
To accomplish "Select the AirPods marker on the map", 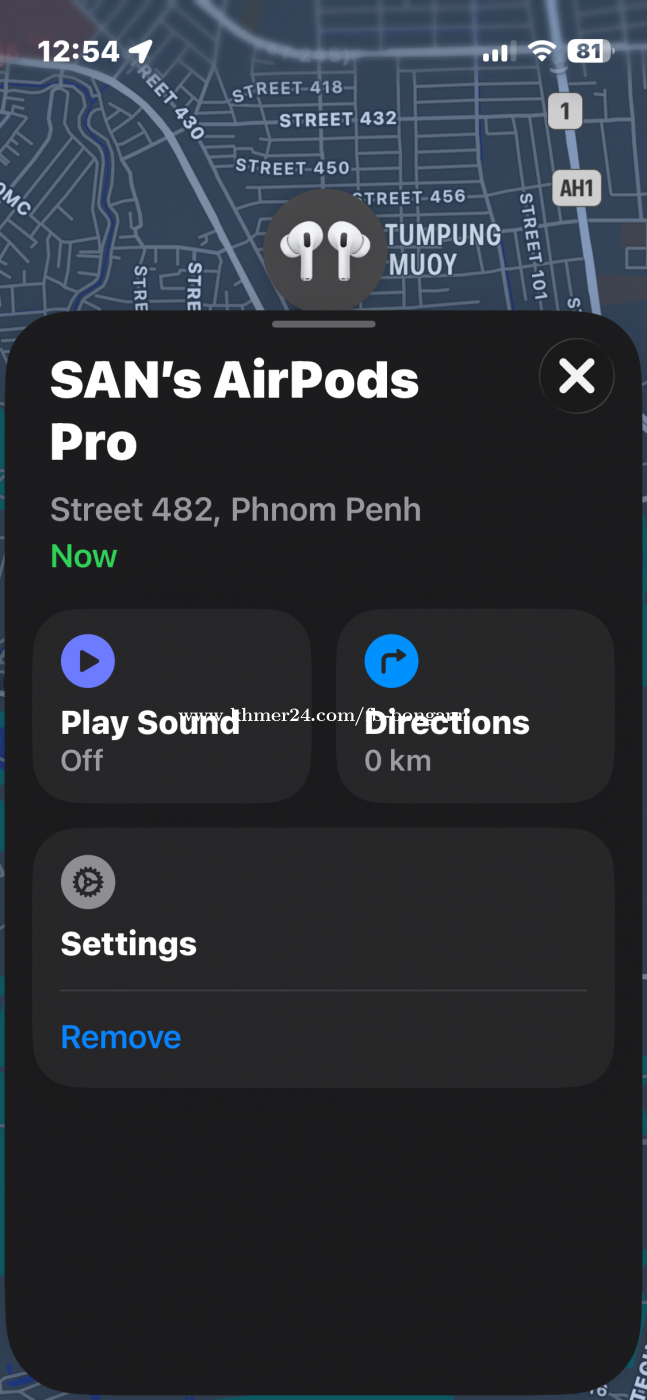I will 324,250.
